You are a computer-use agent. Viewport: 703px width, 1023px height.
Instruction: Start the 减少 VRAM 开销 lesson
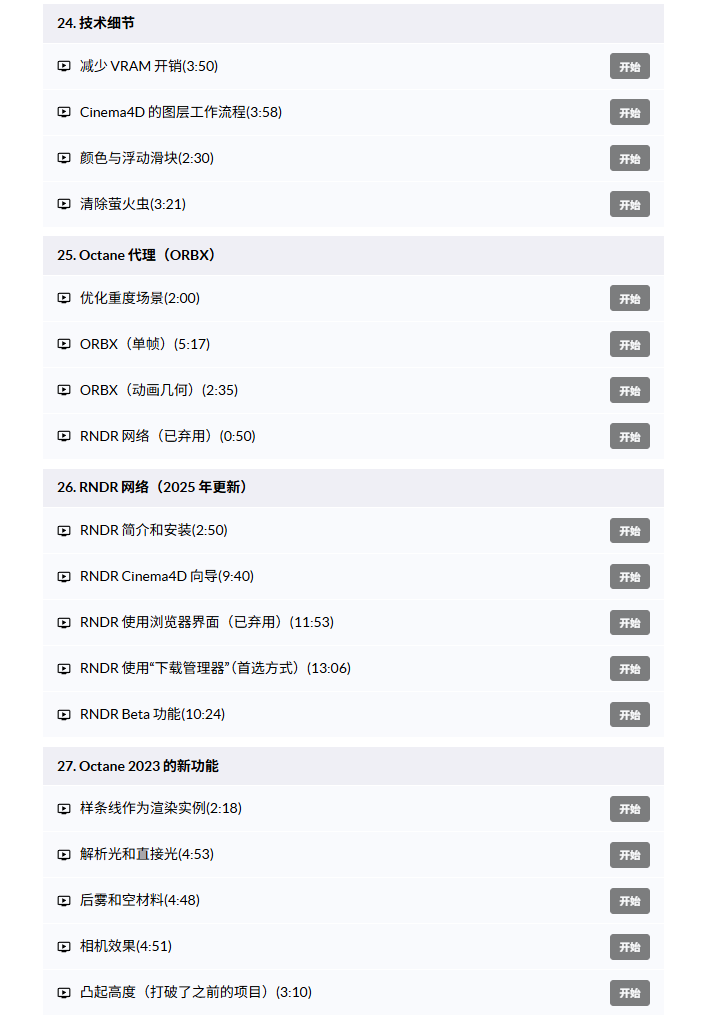click(x=629, y=66)
